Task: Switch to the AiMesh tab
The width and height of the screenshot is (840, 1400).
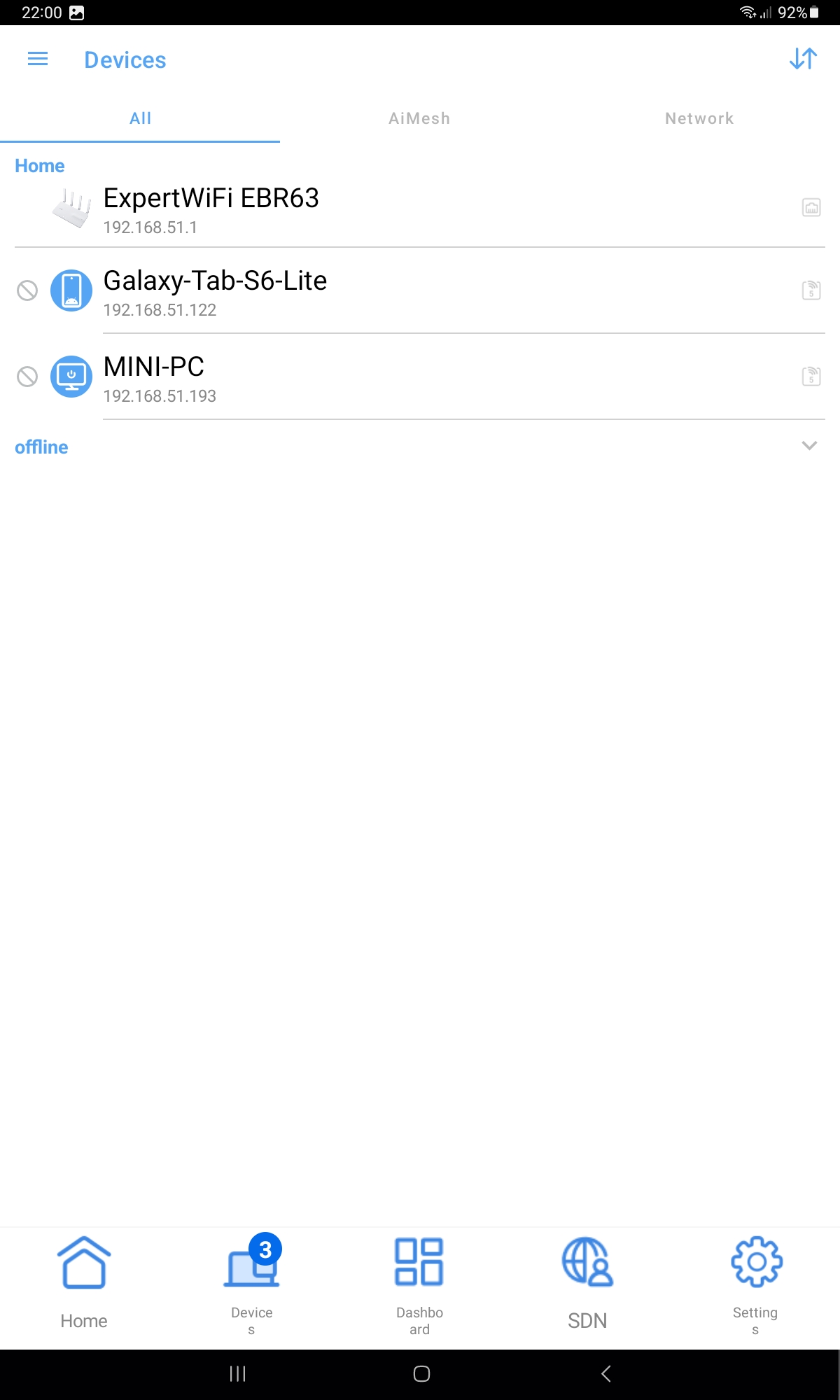Action: click(419, 118)
